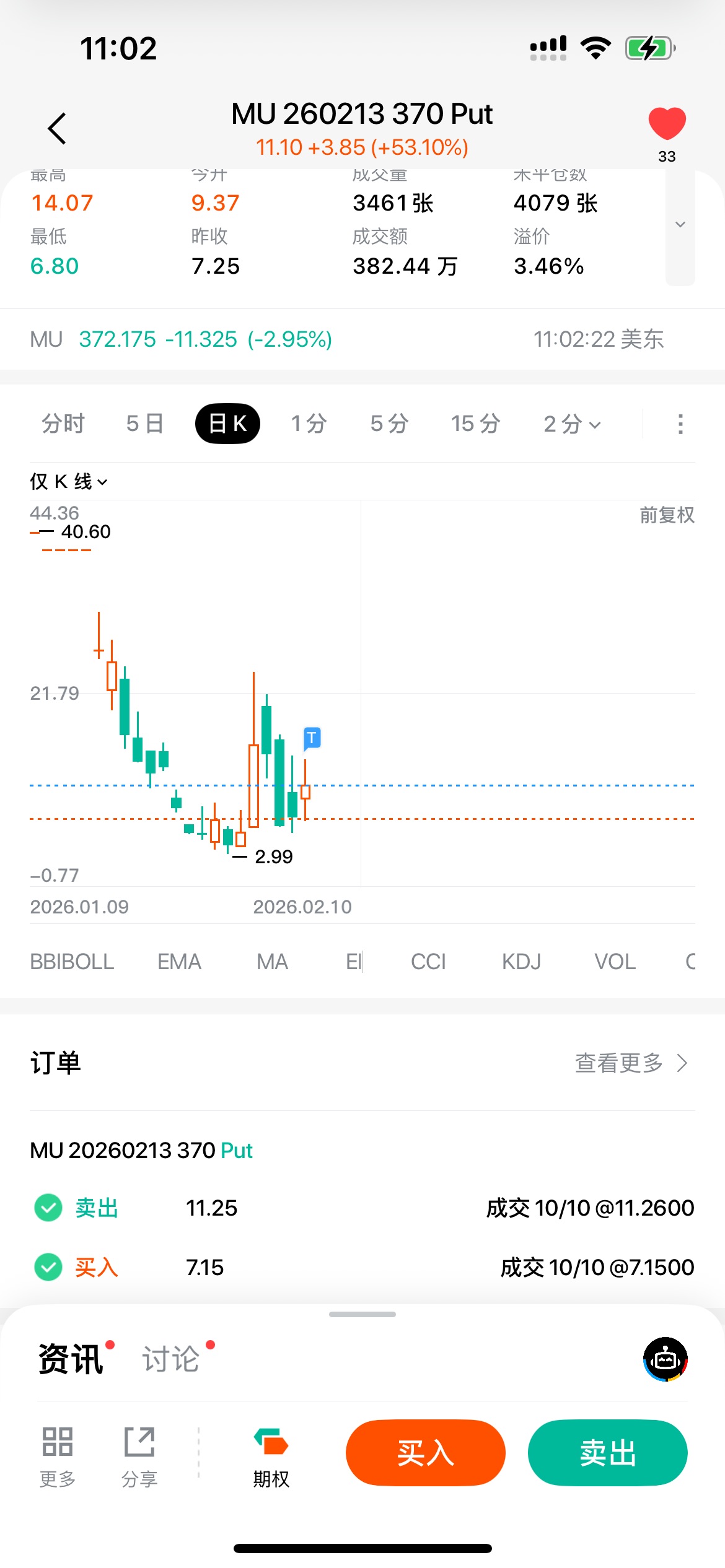Select the VOL indicator
Viewport: 725px width, 1568px height.
tap(615, 962)
